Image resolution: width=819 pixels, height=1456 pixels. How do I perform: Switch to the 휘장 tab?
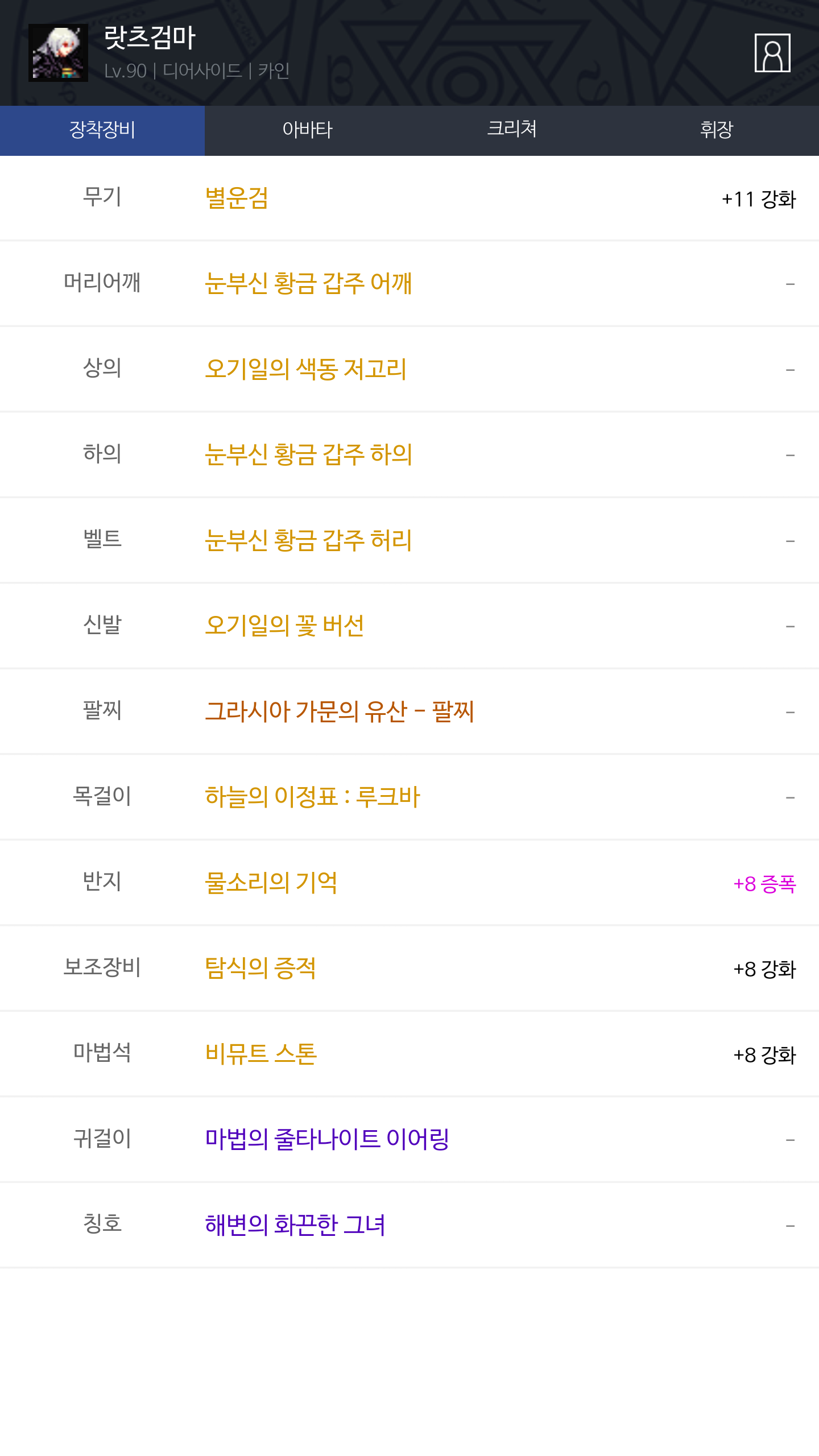(717, 130)
